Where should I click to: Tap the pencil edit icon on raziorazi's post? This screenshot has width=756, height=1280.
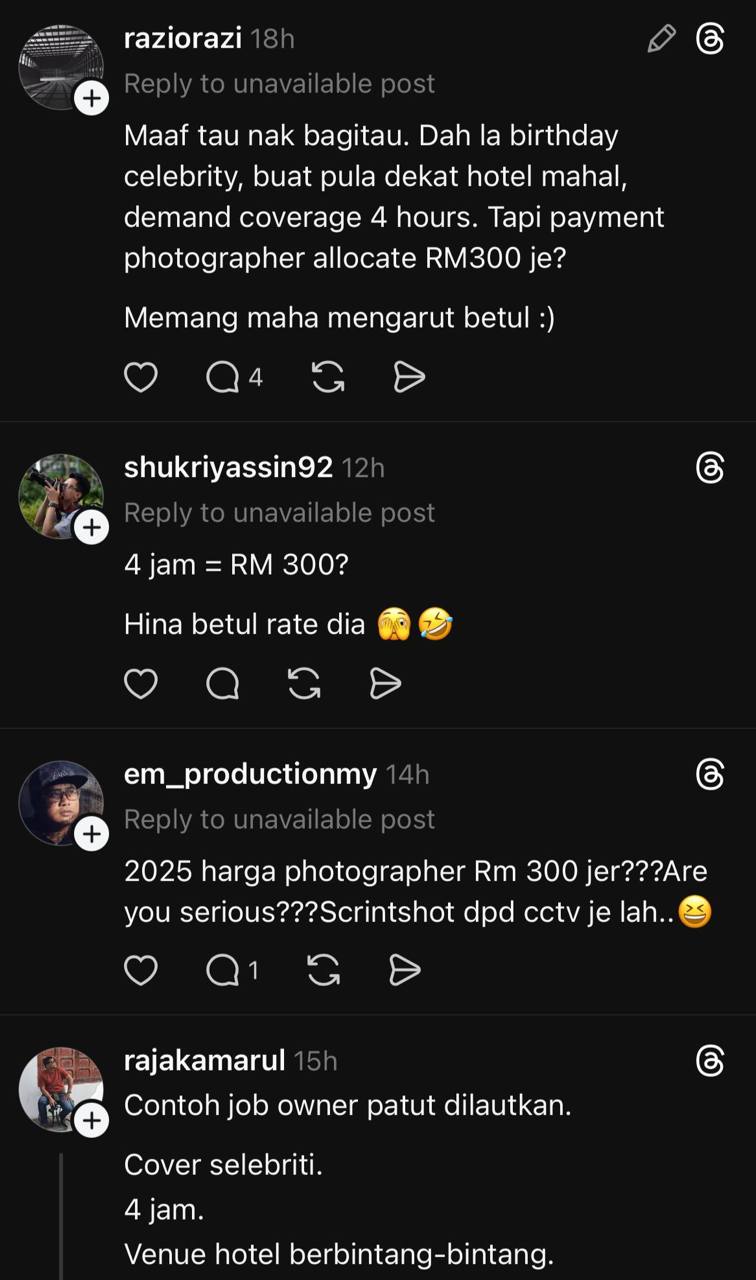point(661,39)
